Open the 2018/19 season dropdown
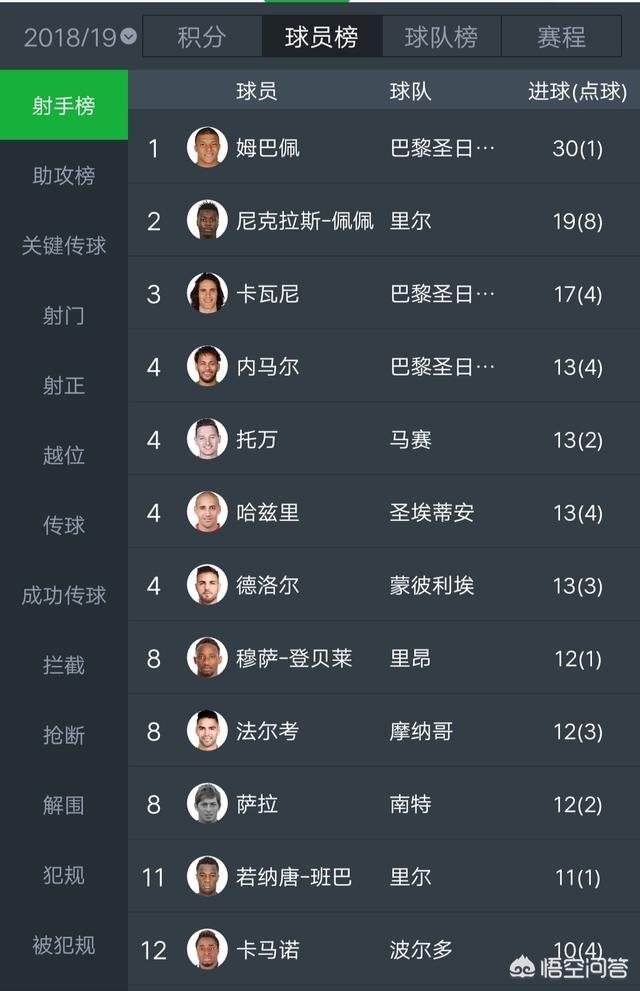Viewport: 640px width, 991px height. pyautogui.click(x=80, y=38)
